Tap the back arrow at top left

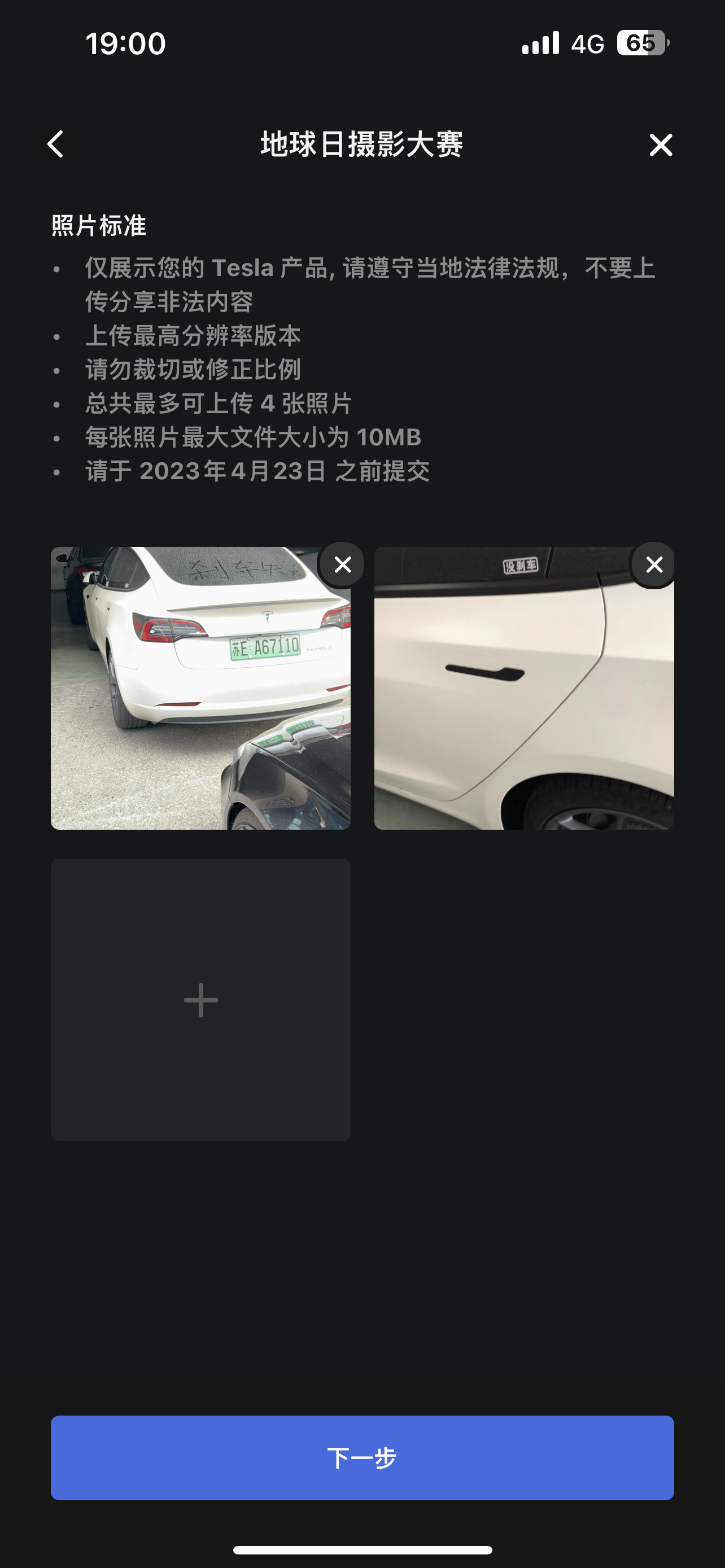coord(56,145)
